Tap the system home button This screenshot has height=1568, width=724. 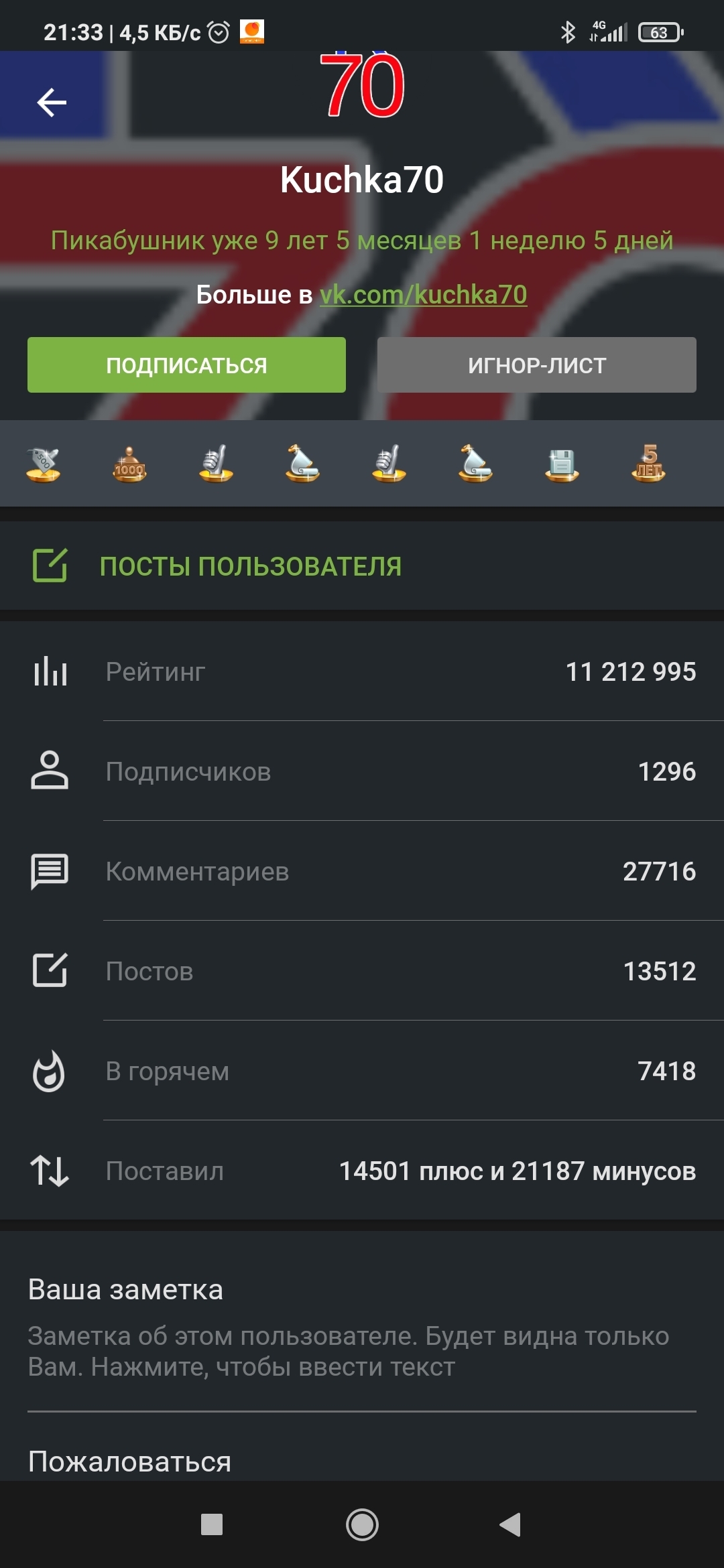click(362, 1525)
